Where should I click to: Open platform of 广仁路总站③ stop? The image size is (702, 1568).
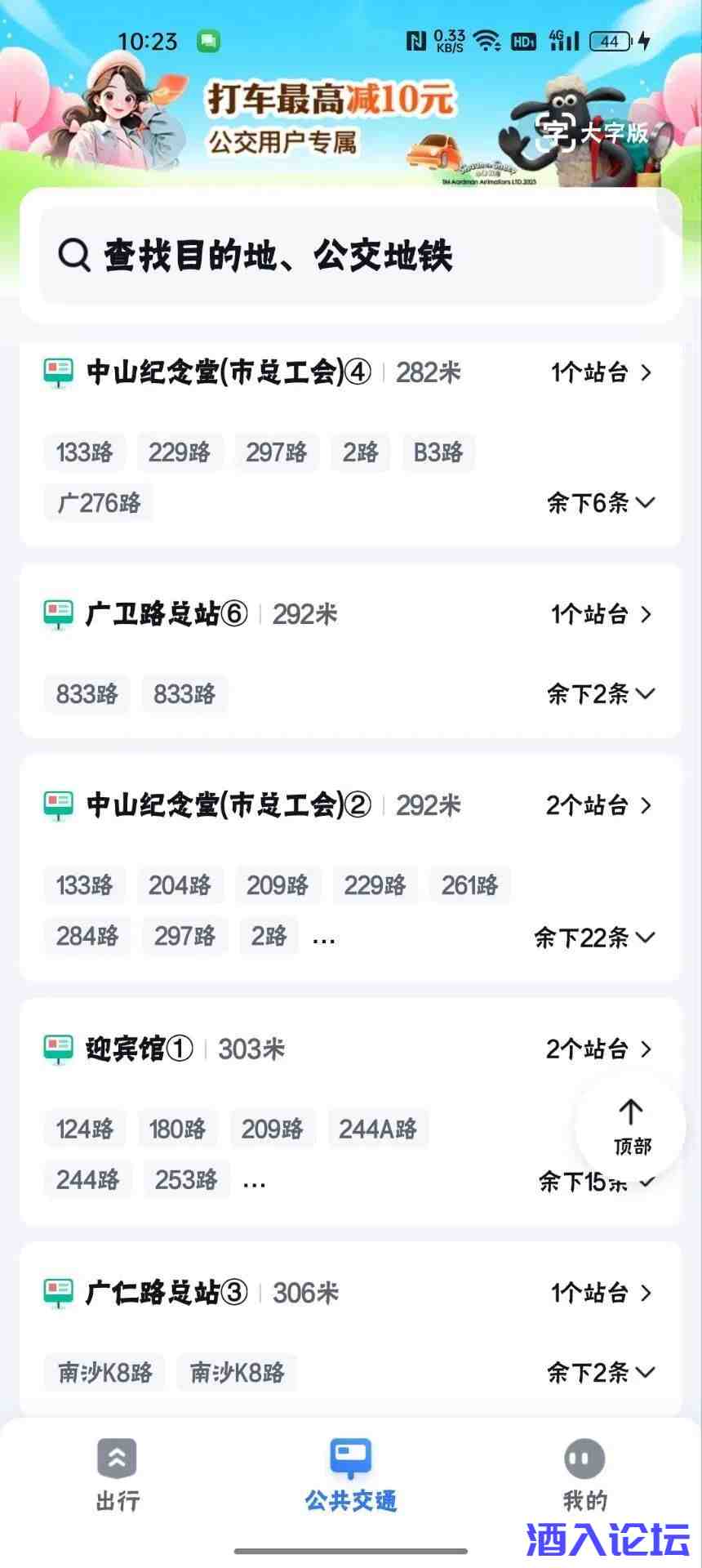[601, 1293]
